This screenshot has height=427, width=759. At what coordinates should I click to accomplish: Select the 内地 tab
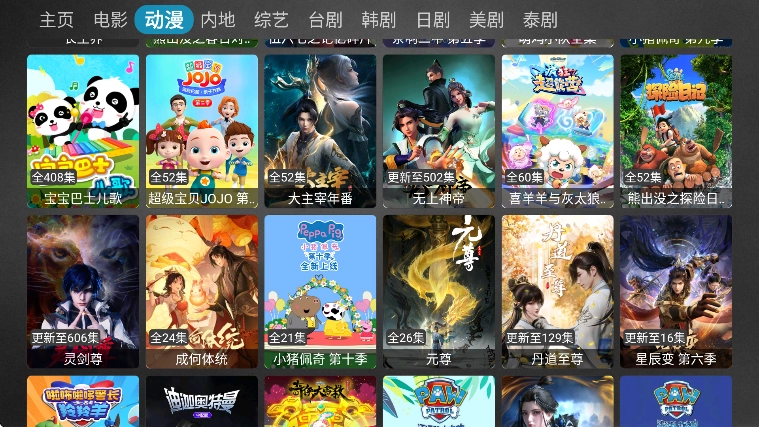pyautogui.click(x=218, y=20)
